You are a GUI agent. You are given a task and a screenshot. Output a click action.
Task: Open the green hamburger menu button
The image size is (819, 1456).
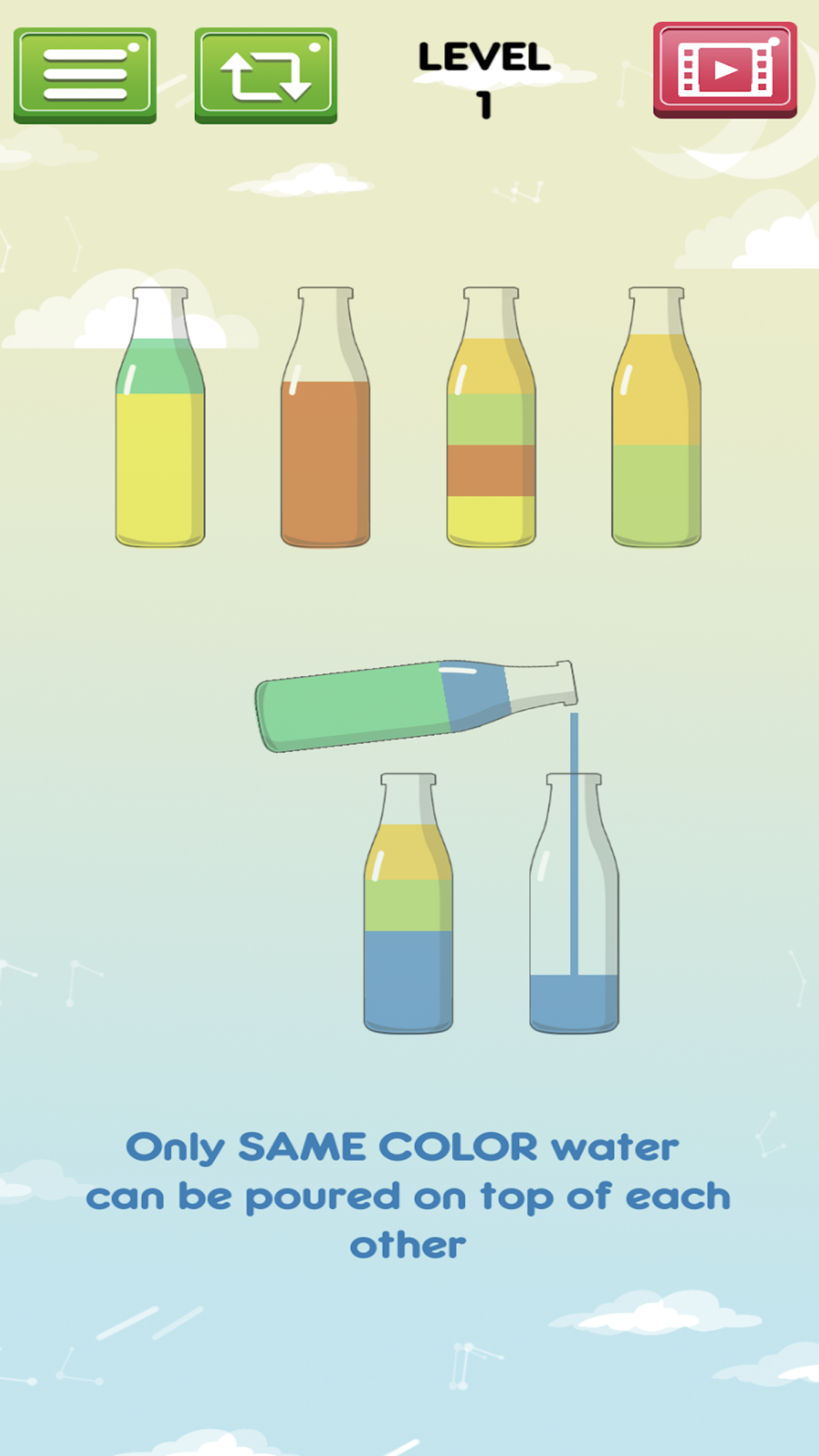(x=85, y=75)
